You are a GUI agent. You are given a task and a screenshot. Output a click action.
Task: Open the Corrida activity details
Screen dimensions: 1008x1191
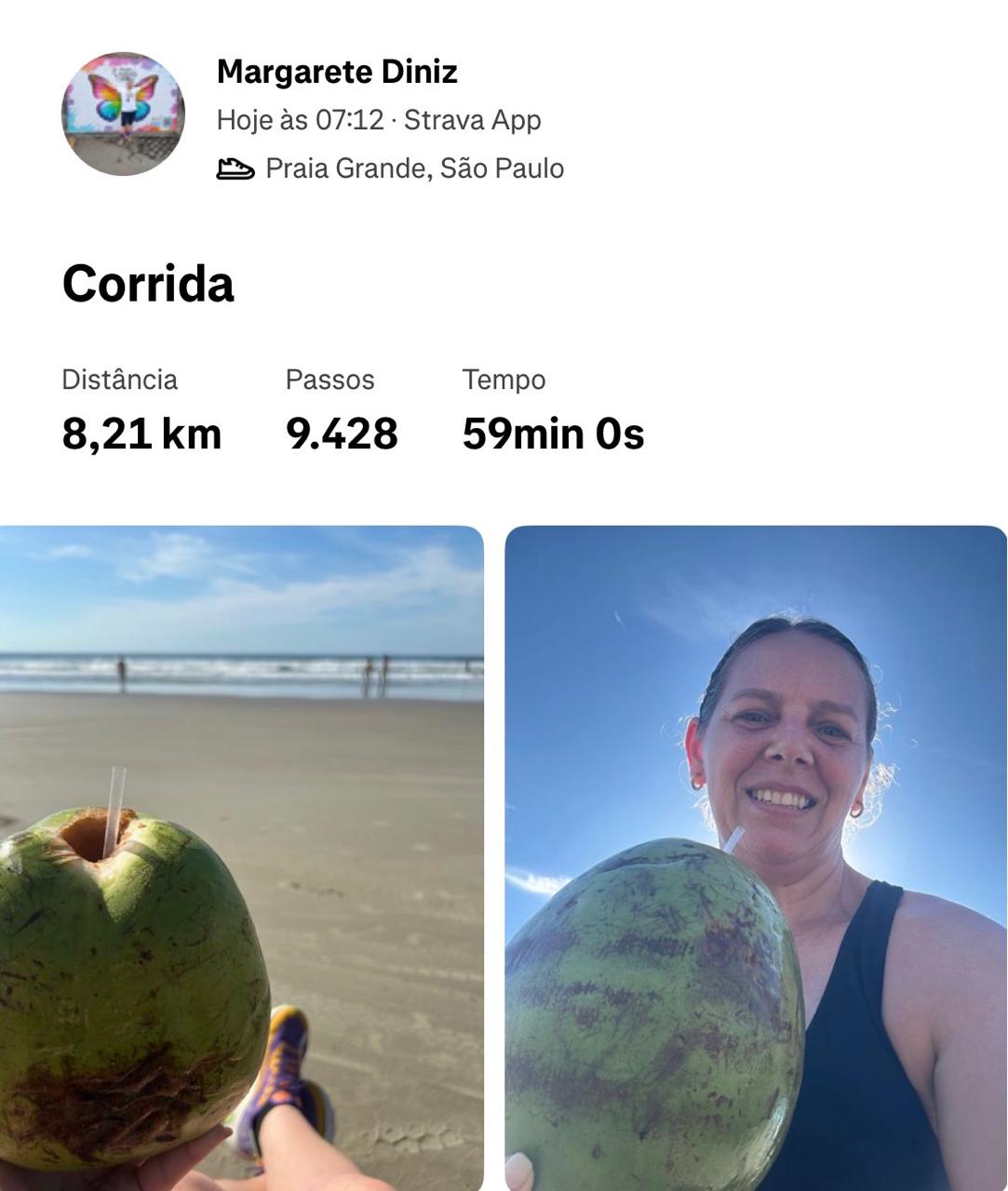pos(148,283)
